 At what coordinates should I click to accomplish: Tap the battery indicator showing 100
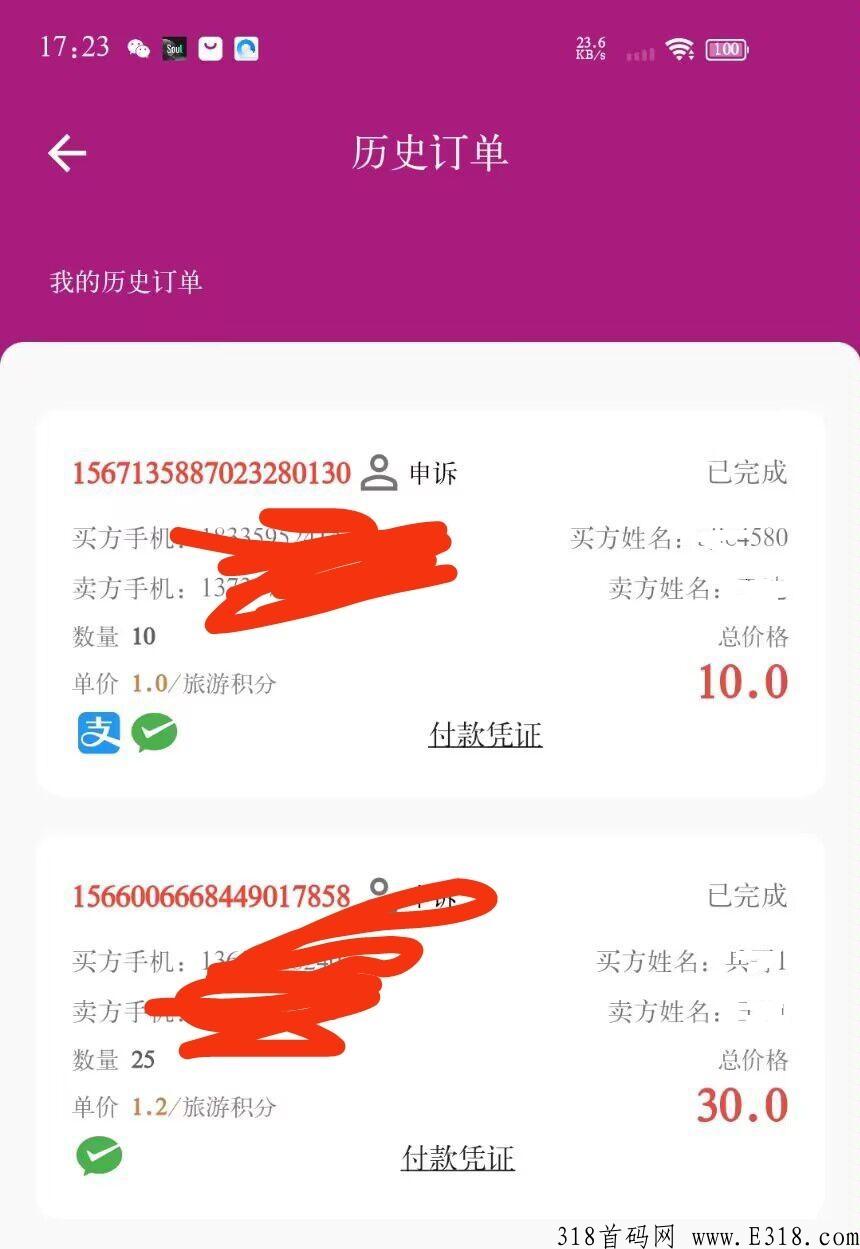click(726, 48)
